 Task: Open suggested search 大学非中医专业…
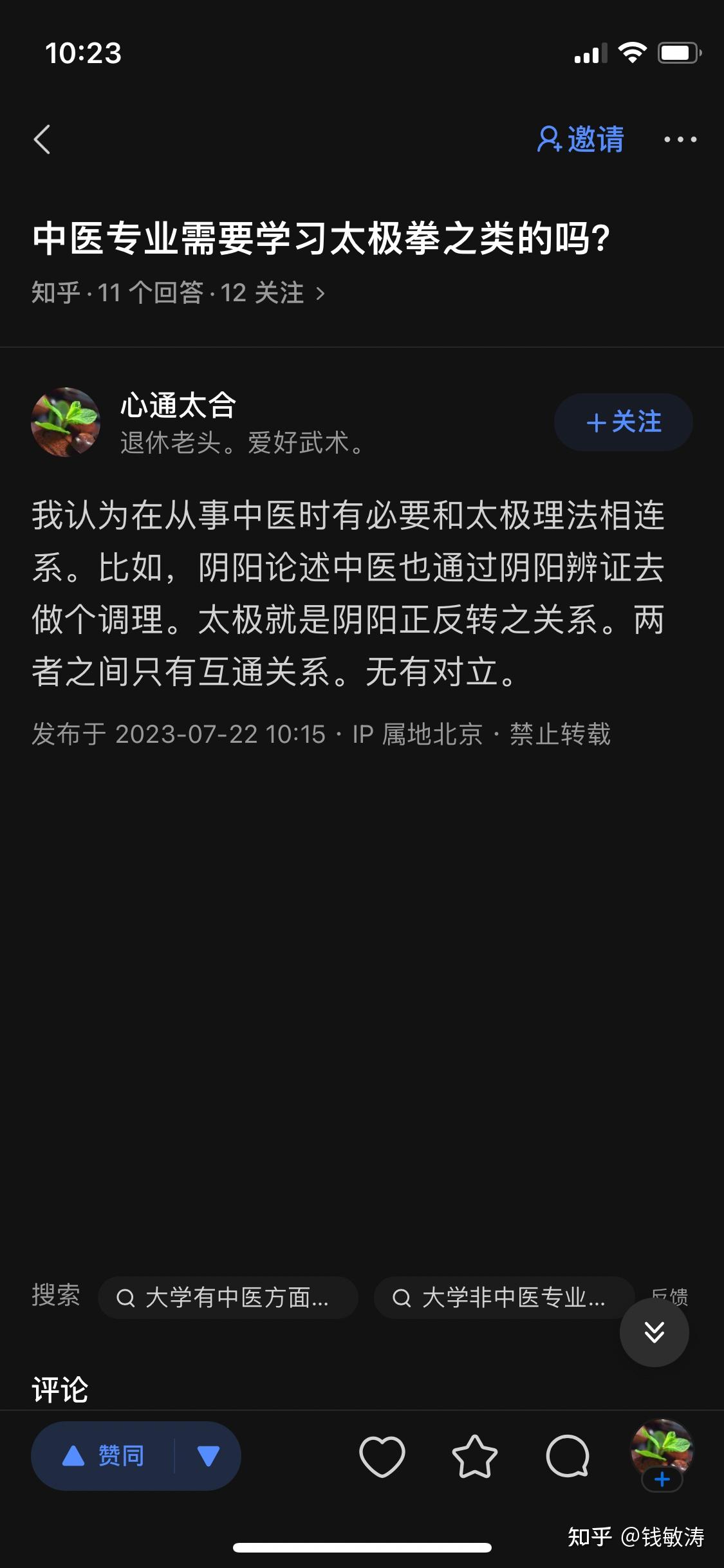point(504,1298)
